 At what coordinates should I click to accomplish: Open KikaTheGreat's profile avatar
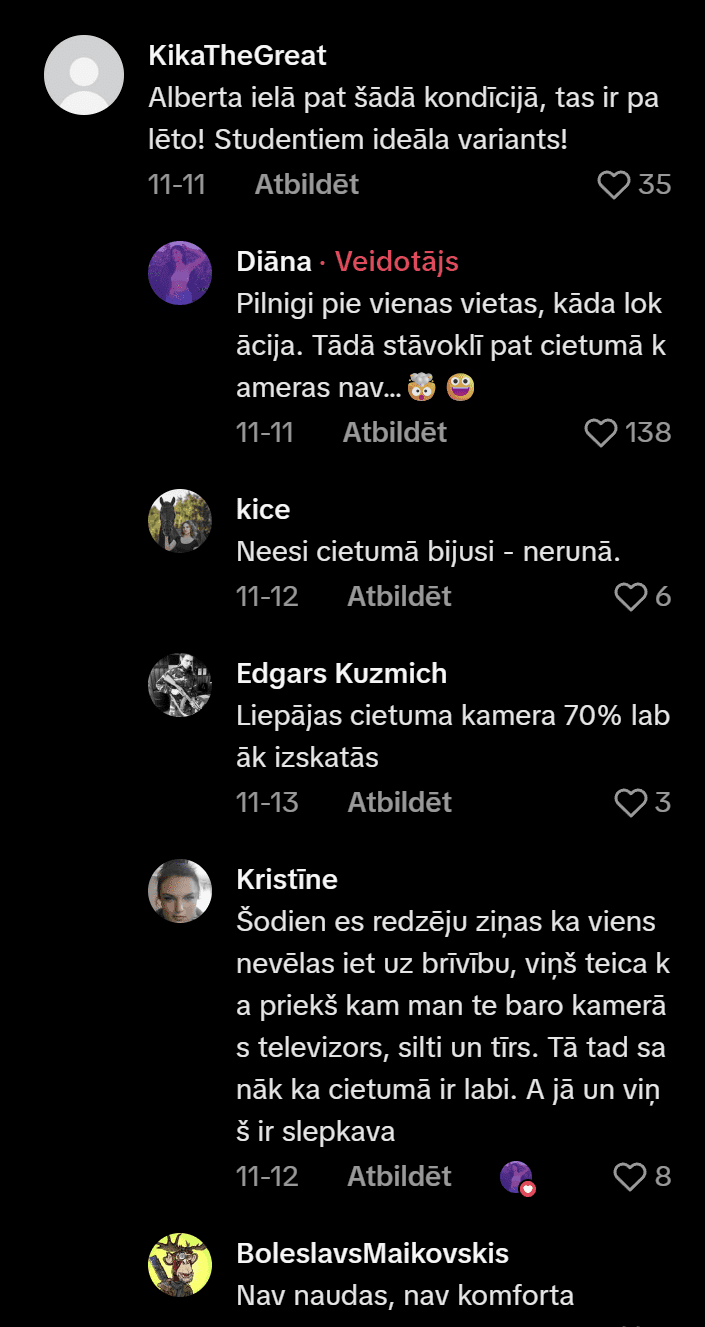[x=84, y=75]
